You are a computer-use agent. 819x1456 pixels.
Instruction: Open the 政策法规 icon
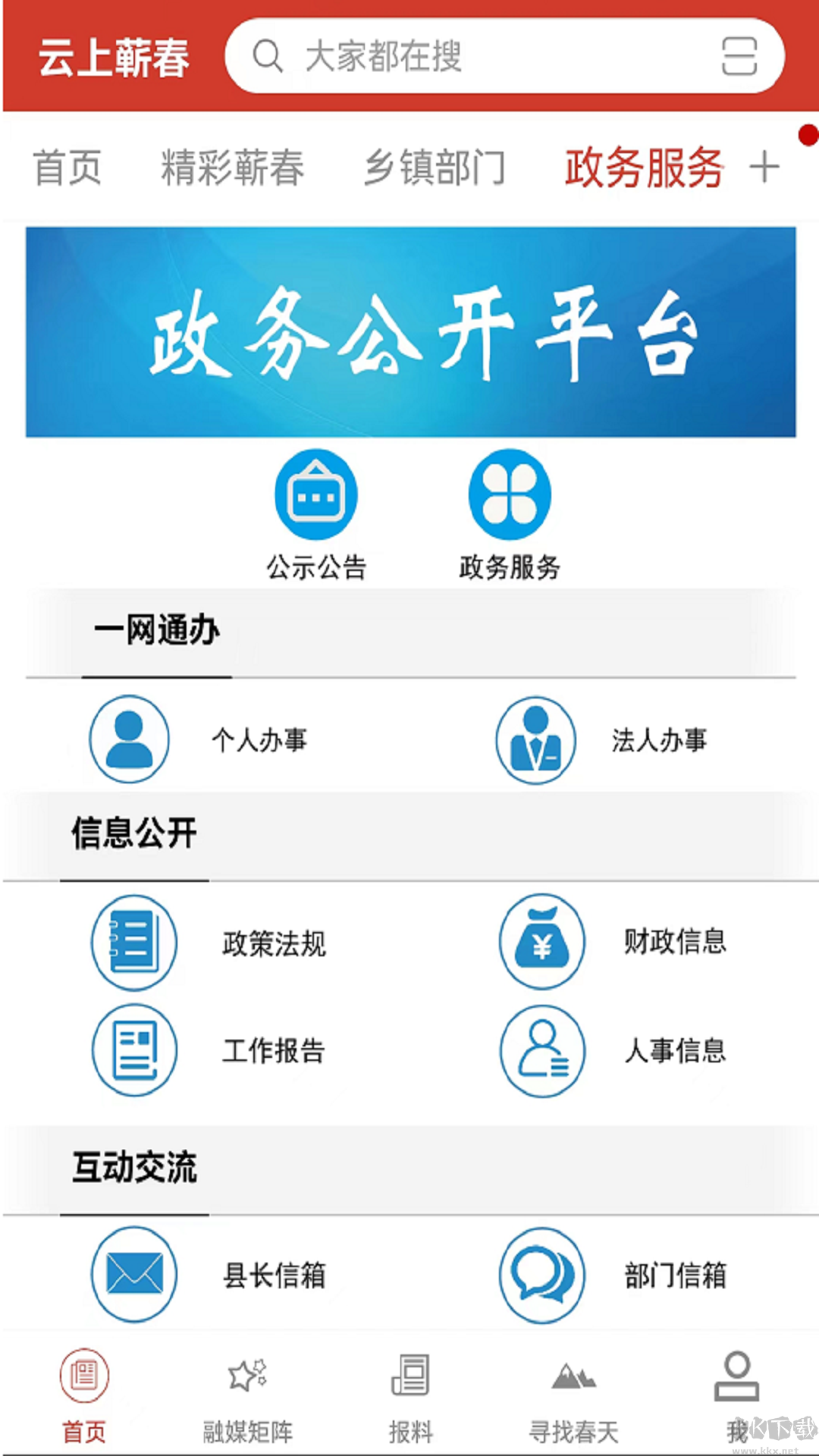point(133,943)
